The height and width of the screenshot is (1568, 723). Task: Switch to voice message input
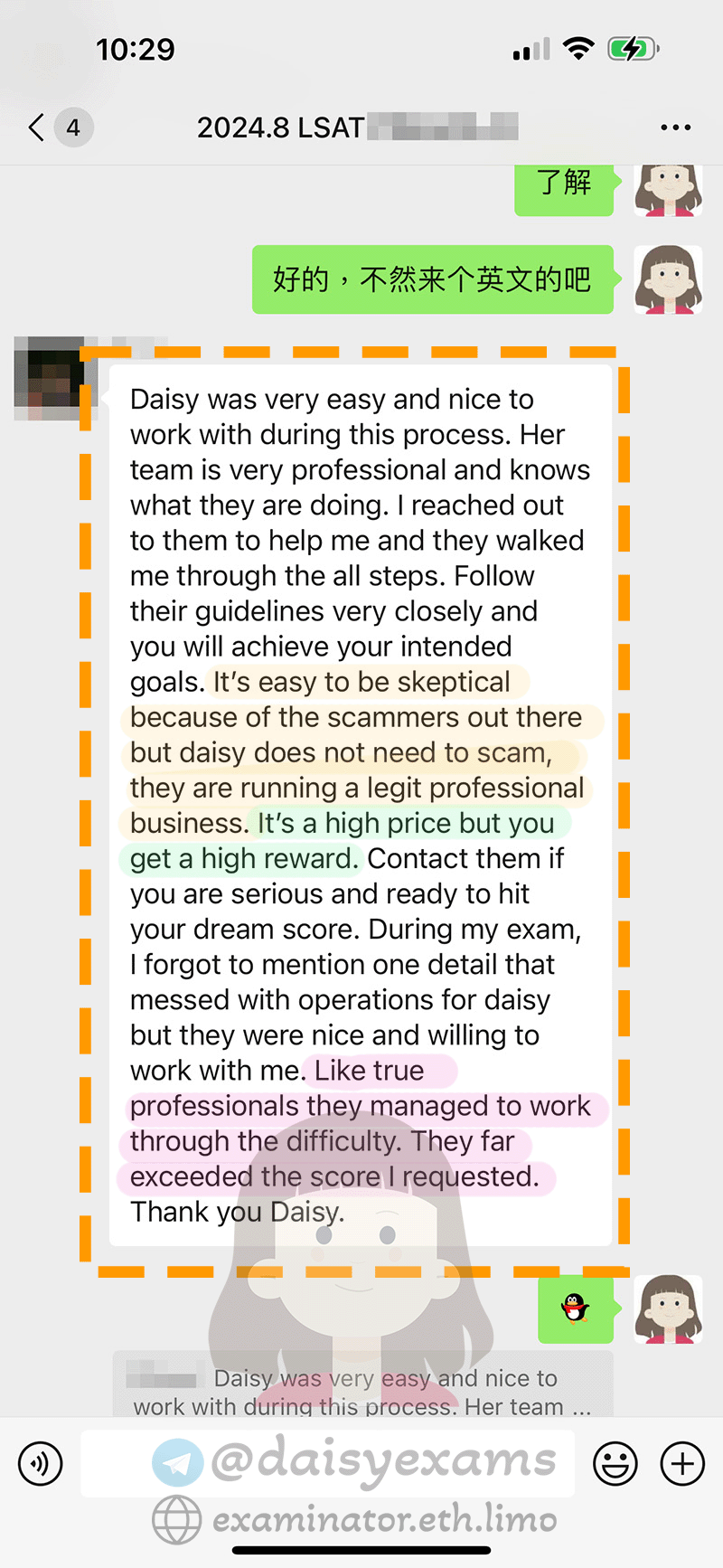(41, 1463)
